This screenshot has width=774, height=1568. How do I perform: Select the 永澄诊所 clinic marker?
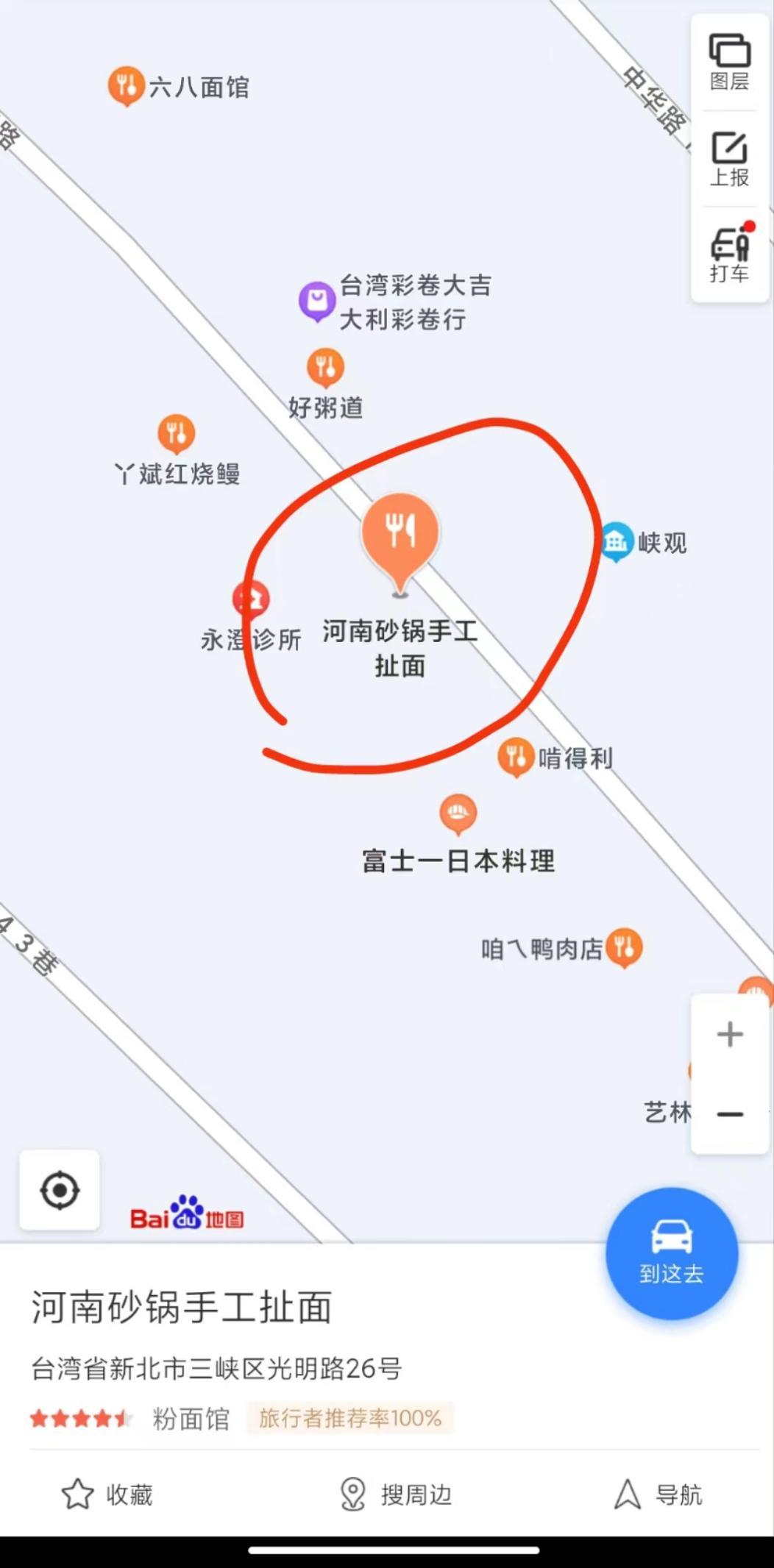pos(250,599)
